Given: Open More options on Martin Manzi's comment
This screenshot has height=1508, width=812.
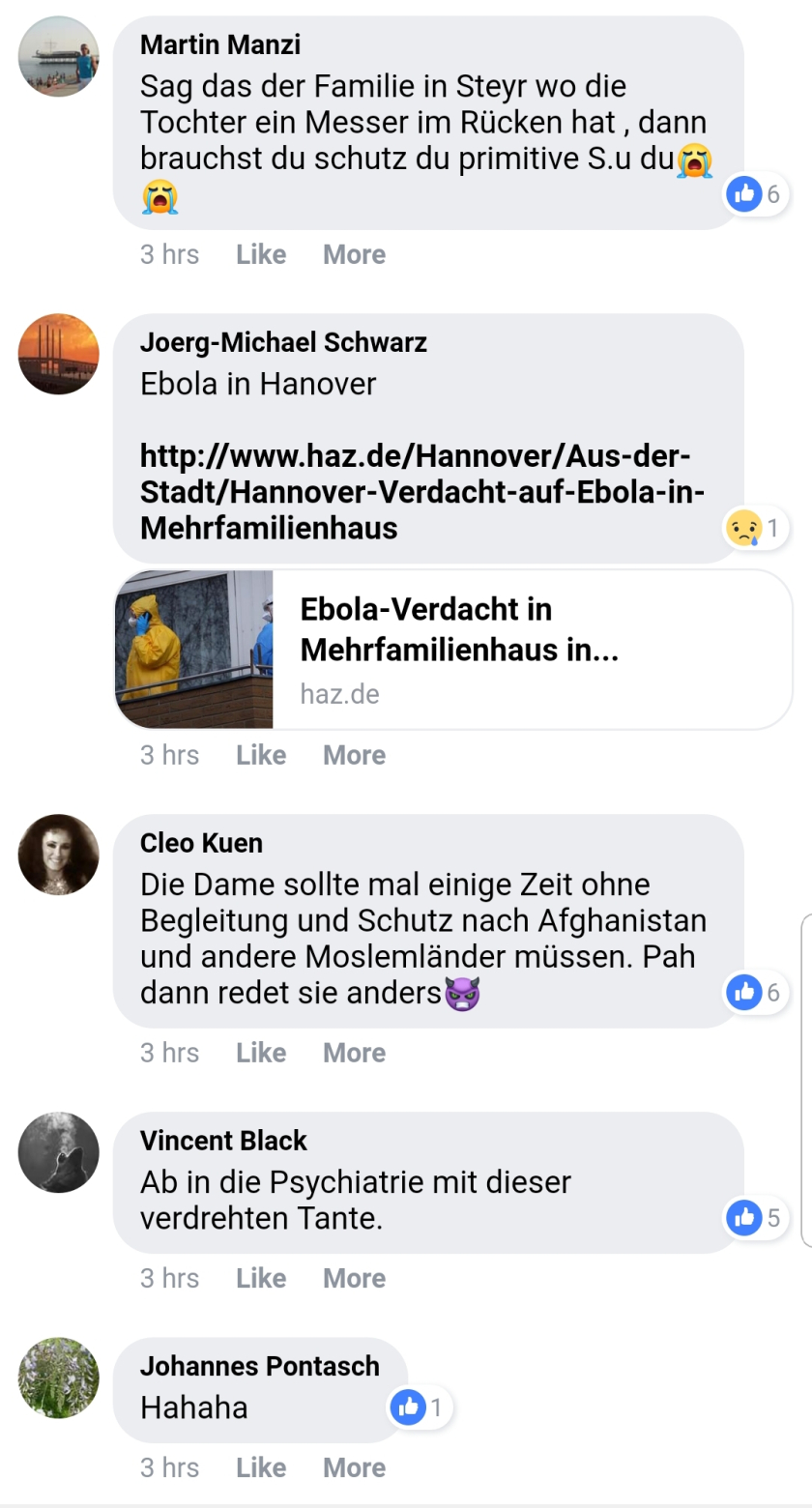Looking at the screenshot, I should 354,254.
